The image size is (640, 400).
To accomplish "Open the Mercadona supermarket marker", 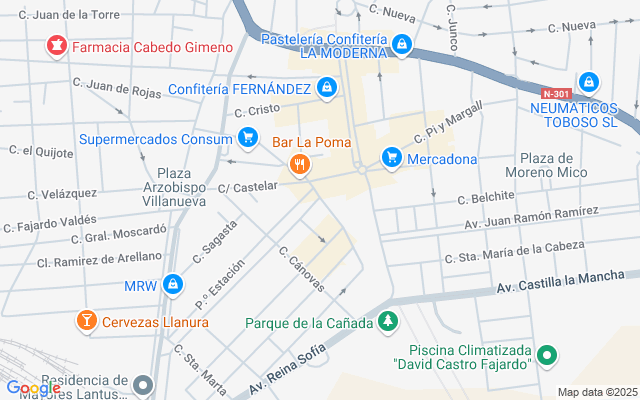I will 392,158.
